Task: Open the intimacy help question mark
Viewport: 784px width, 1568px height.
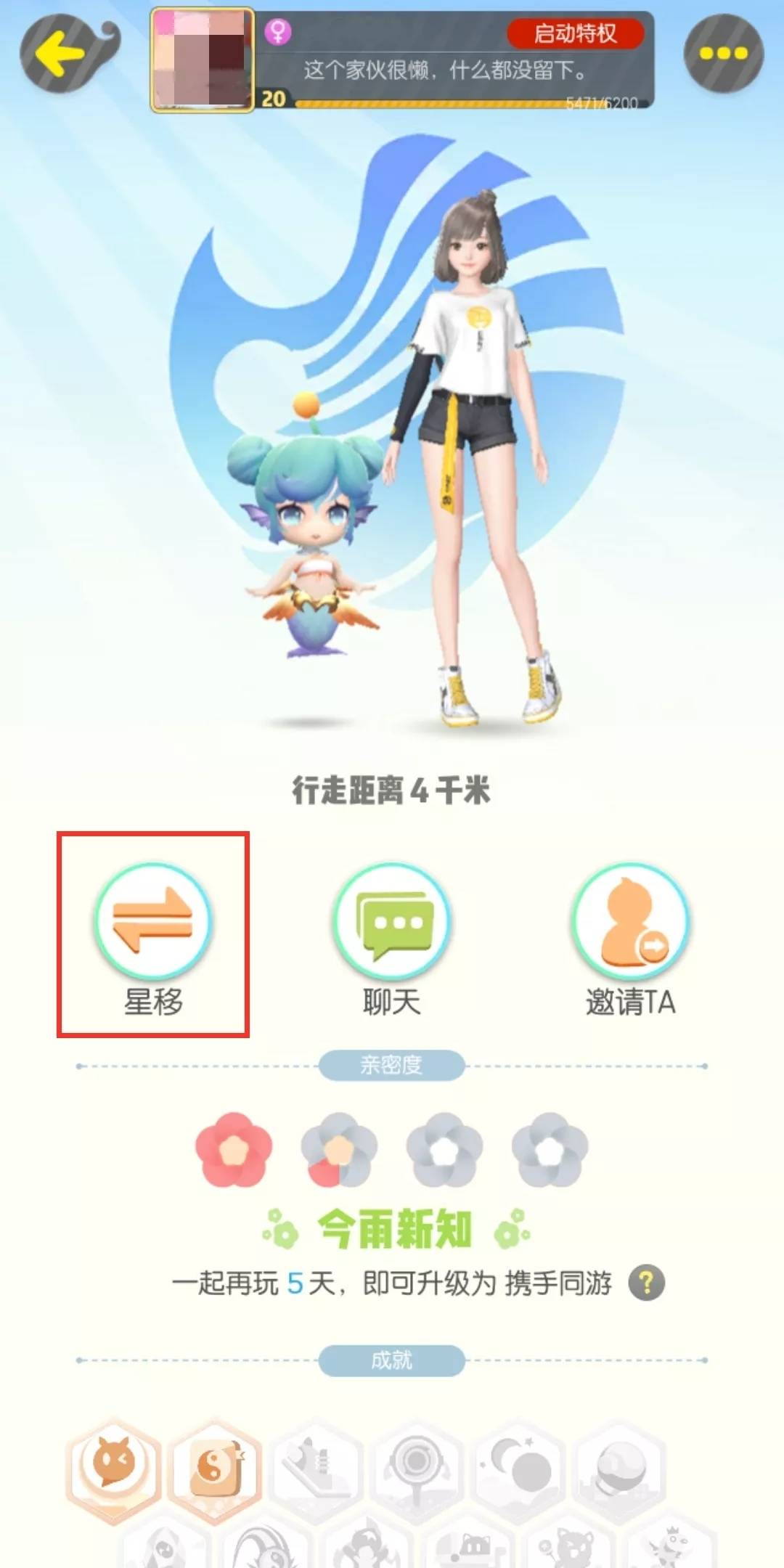Action: (x=646, y=1283)
